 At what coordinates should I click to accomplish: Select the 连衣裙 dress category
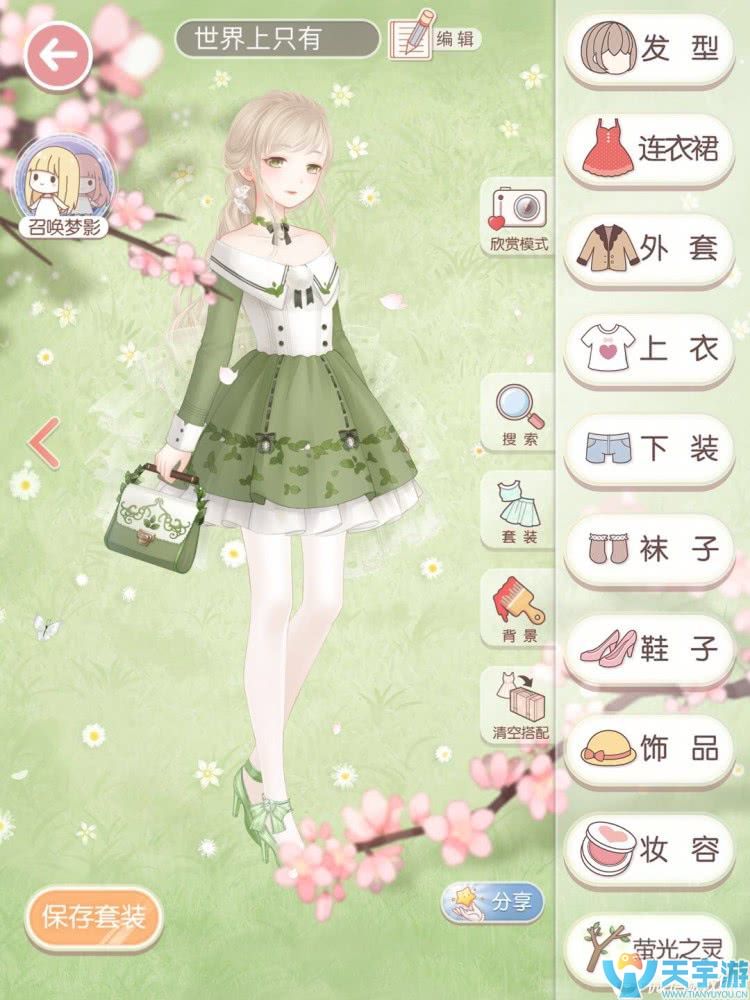tap(650, 148)
